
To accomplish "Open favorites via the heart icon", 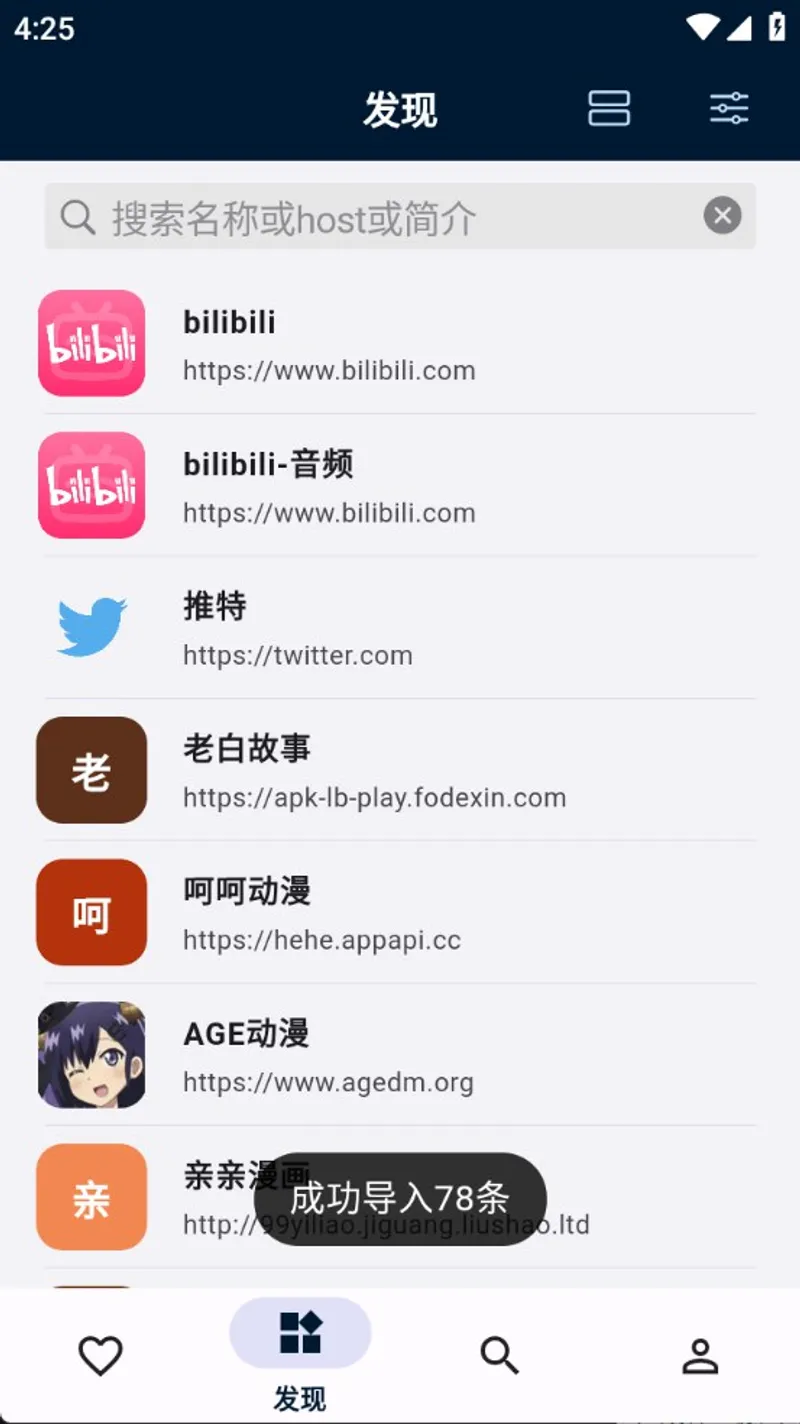I will [100, 1355].
